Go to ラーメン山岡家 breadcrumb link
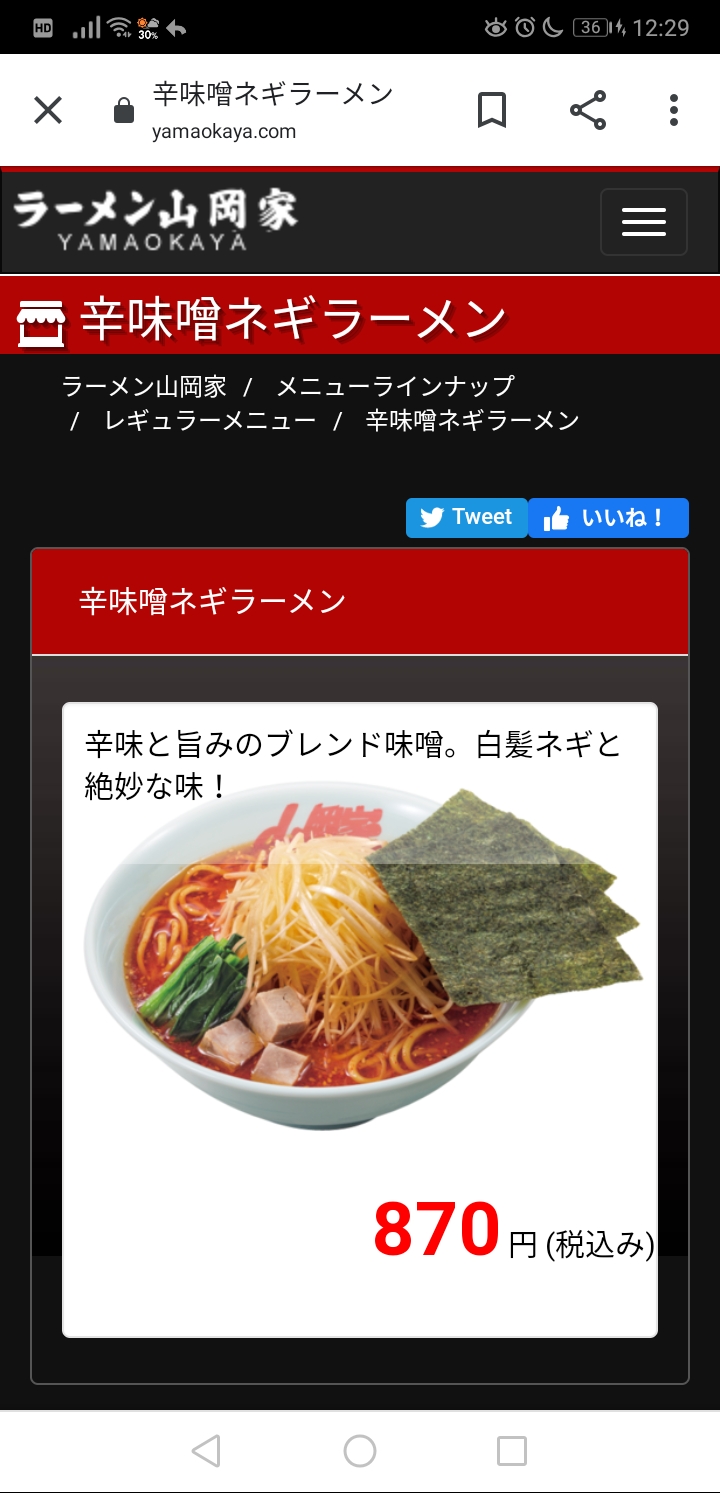Screen dimensions: 720x1493 [x=144, y=386]
